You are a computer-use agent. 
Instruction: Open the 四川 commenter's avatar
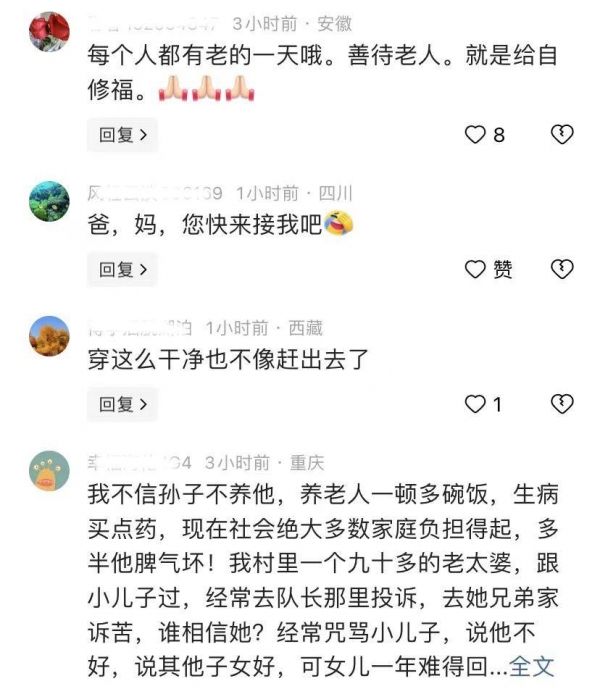[x=49, y=201]
